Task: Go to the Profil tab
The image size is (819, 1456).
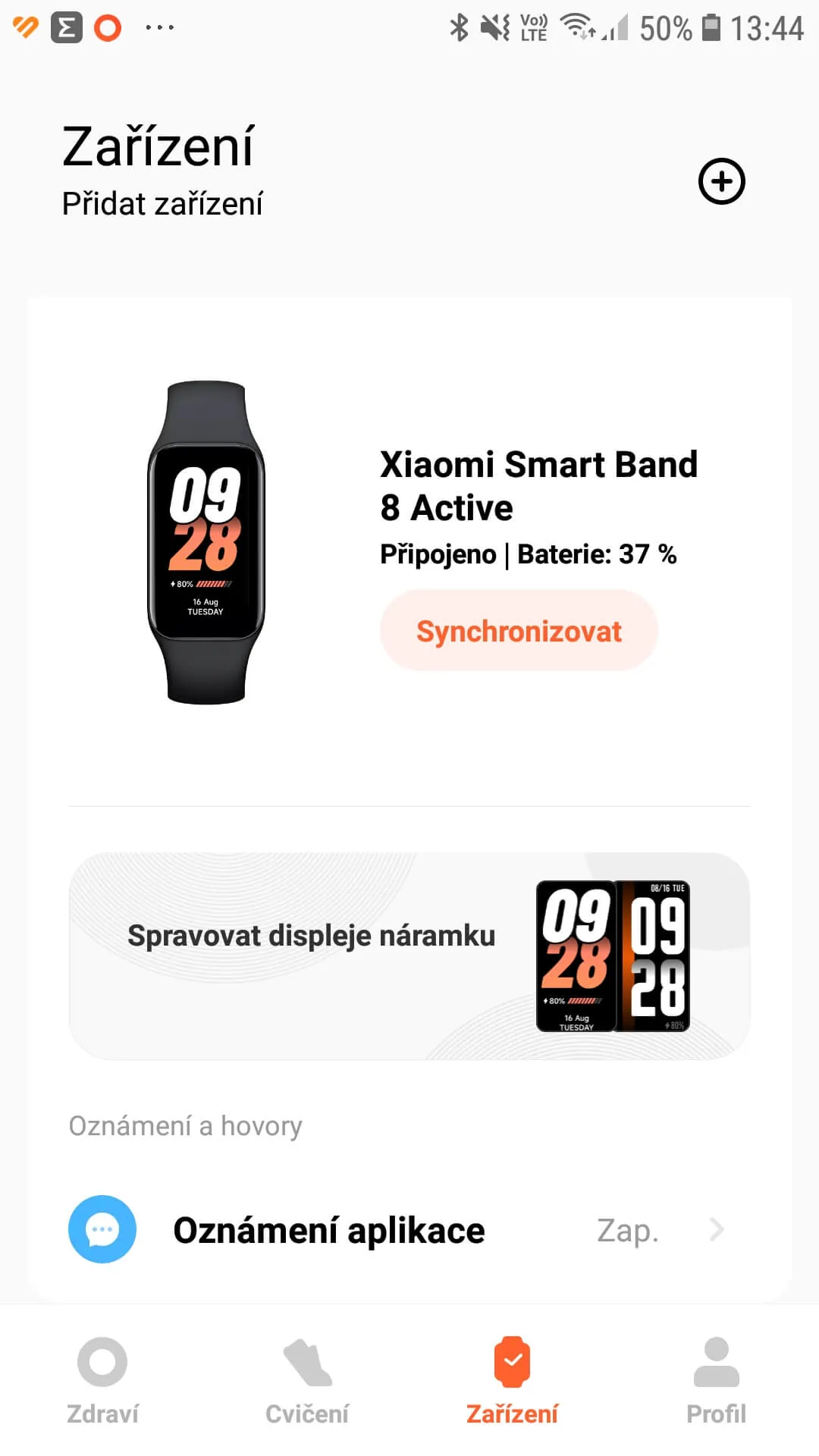Action: coord(716,1382)
